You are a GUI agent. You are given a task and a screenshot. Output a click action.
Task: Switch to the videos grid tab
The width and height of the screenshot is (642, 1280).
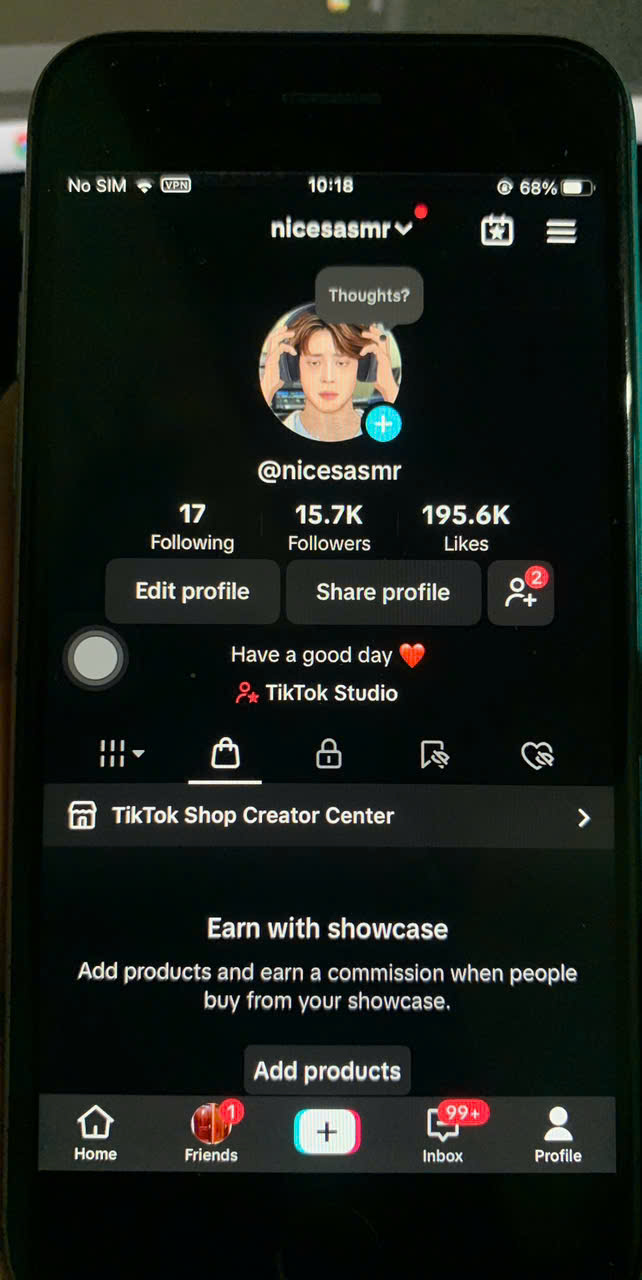[121, 755]
